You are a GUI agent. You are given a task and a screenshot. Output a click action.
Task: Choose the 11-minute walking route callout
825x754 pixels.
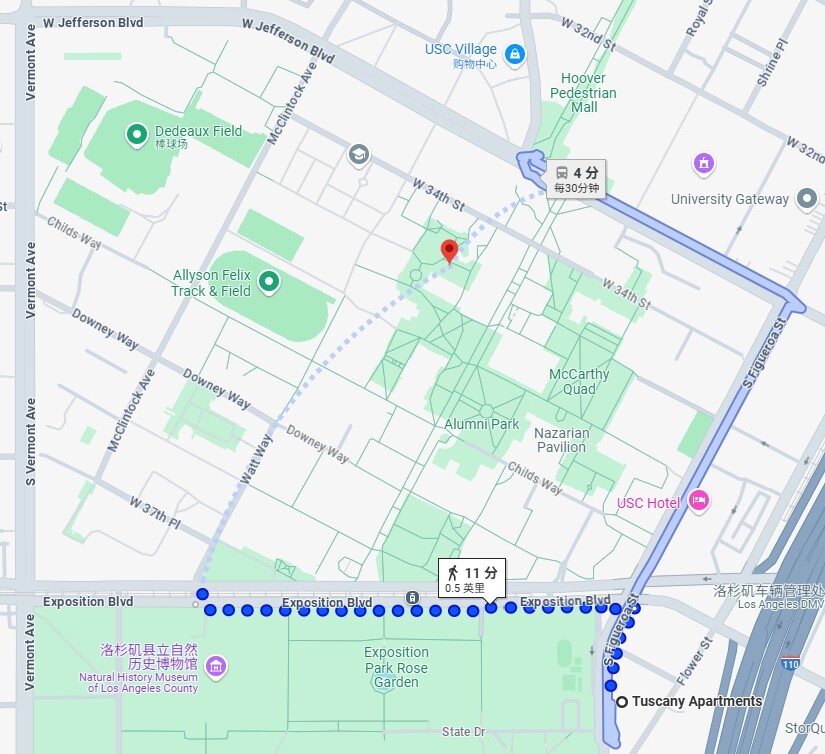click(x=472, y=578)
